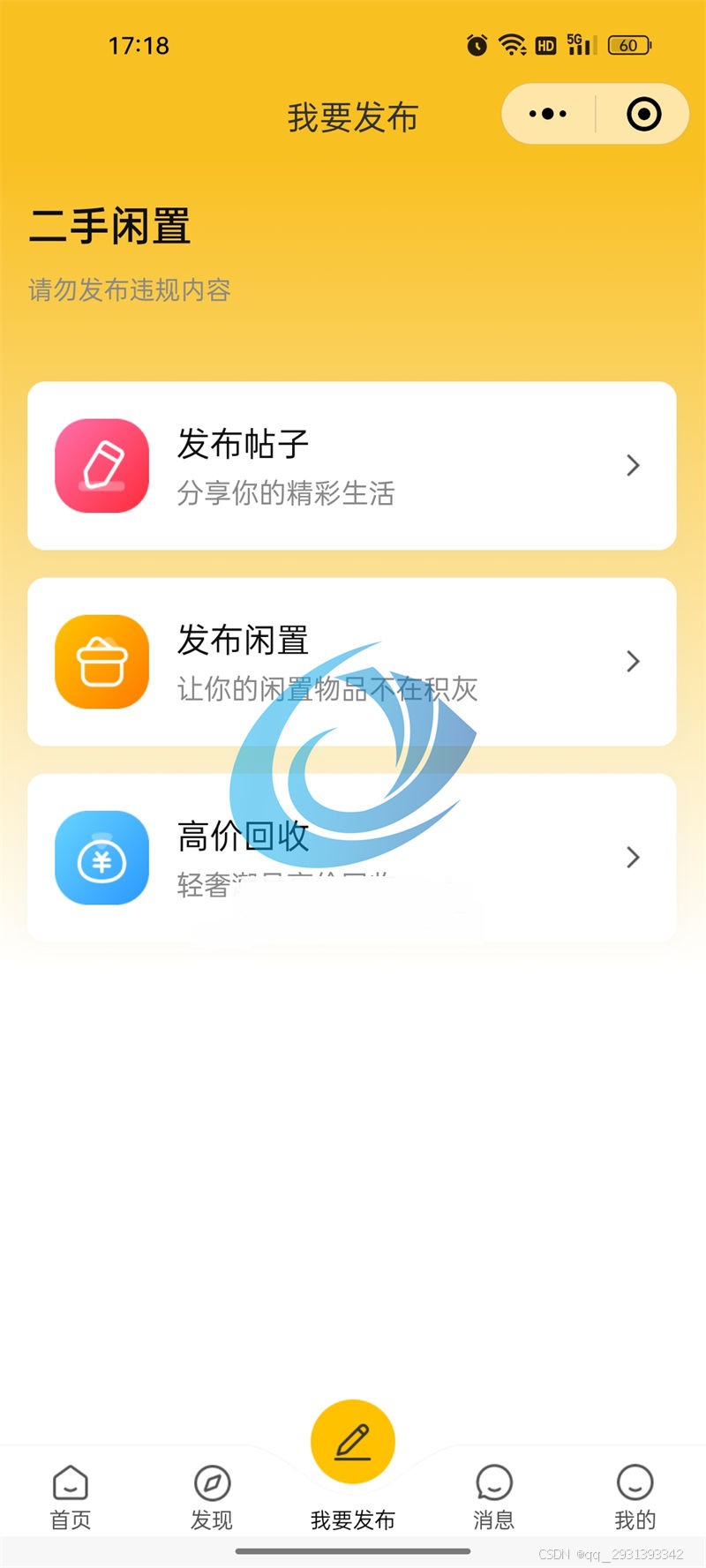Tap the 我要发布 center button
This screenshot has height=1568, width=706.
[353, 1442]
